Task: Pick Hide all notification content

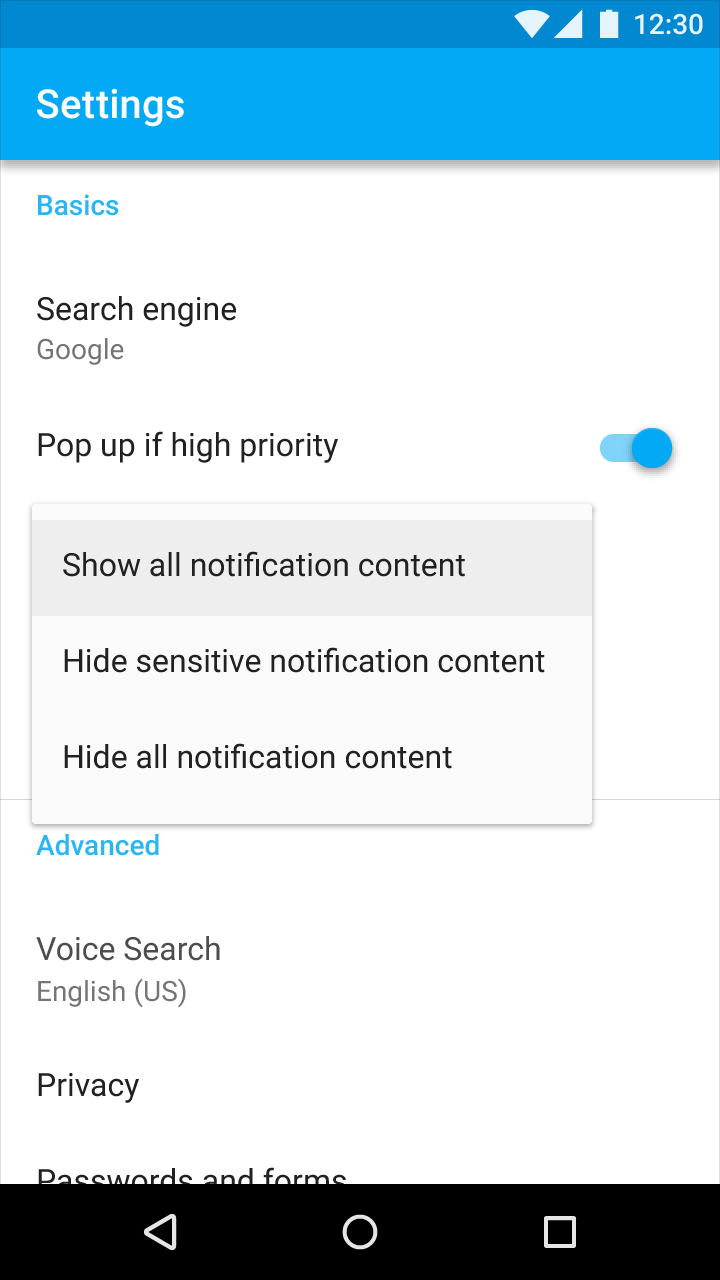Action: (x=312, y=759)
